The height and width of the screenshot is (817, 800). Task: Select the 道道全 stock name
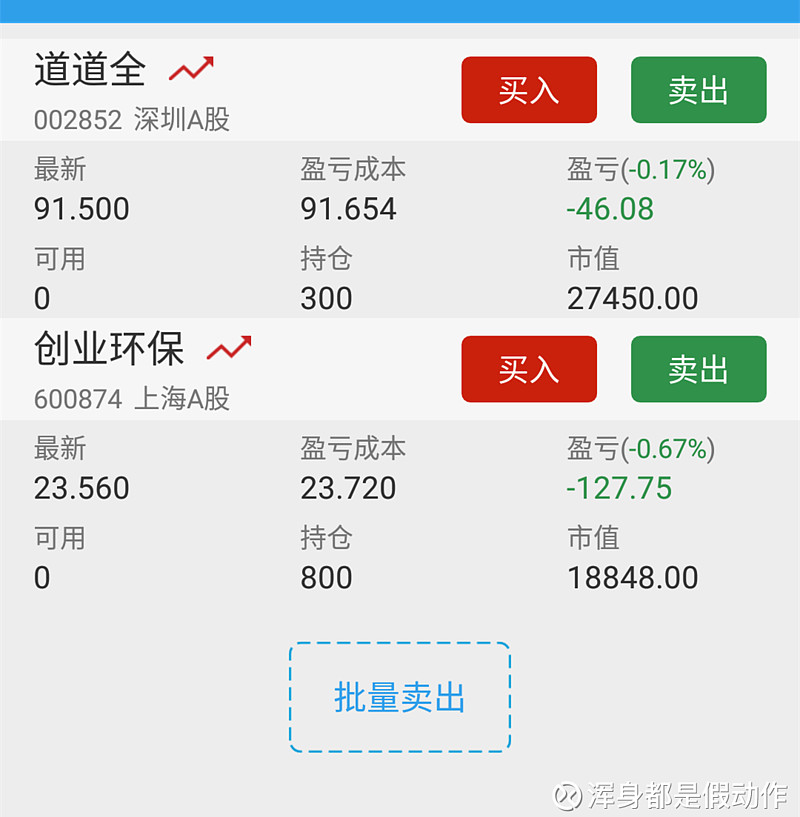point(88,70)
